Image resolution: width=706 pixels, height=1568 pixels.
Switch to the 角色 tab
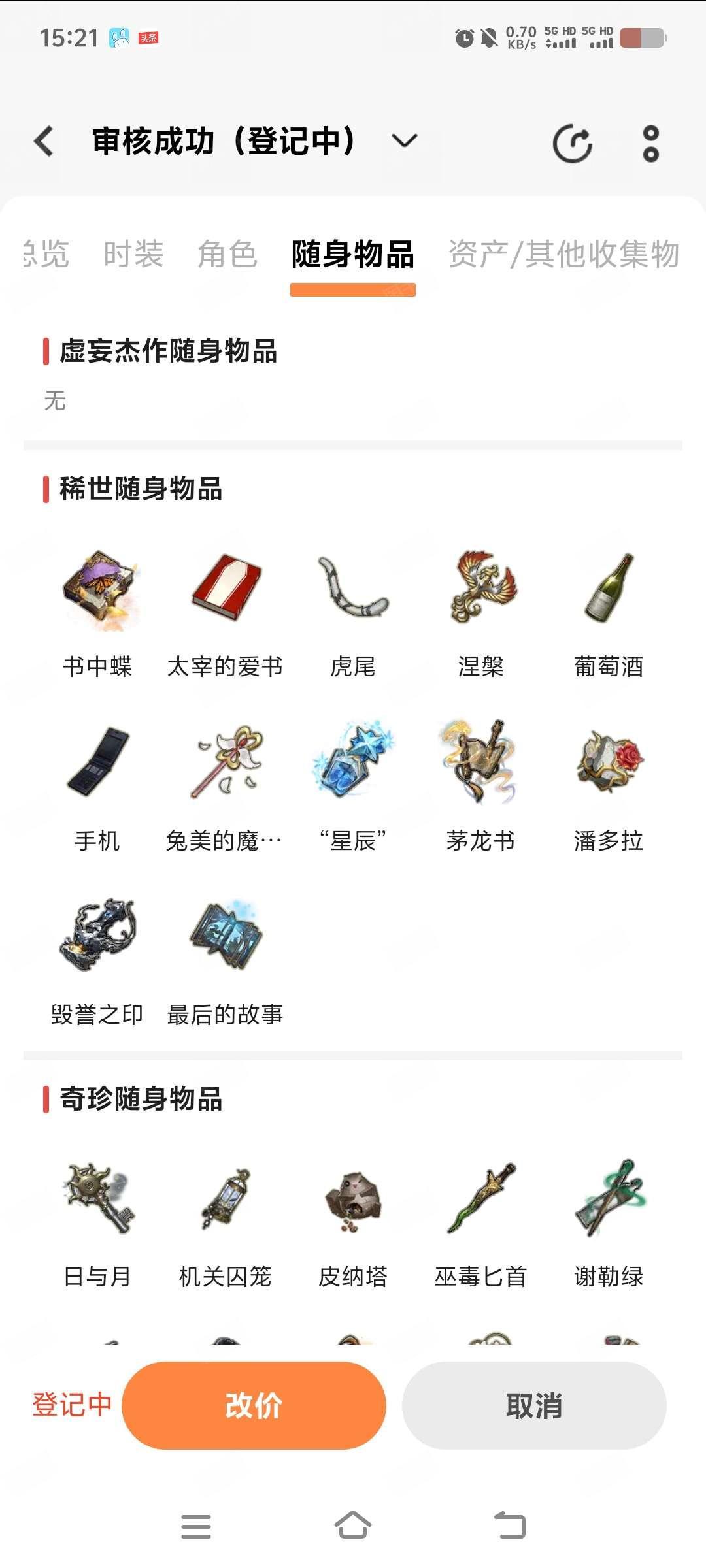(227, 253)
